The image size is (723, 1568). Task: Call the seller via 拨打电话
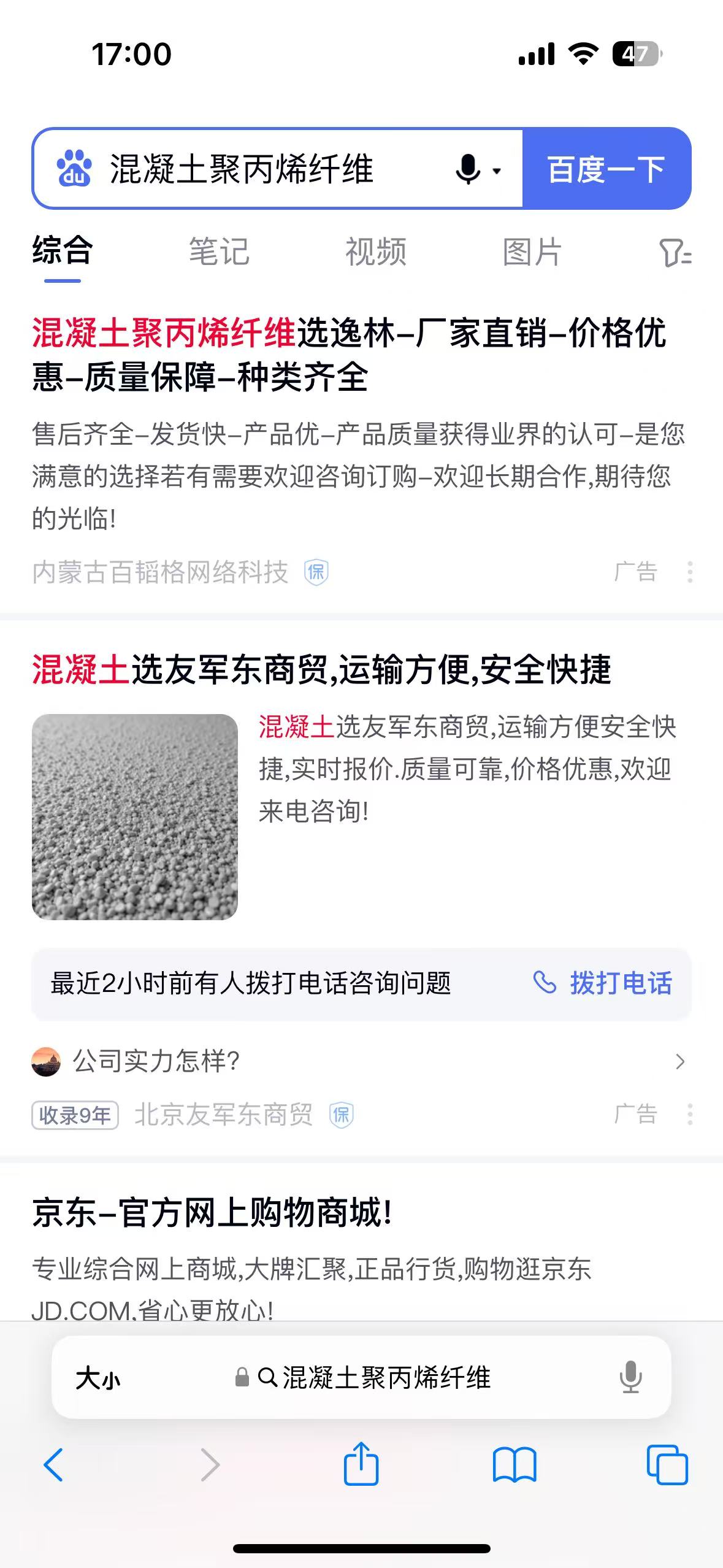pos(604,983)
